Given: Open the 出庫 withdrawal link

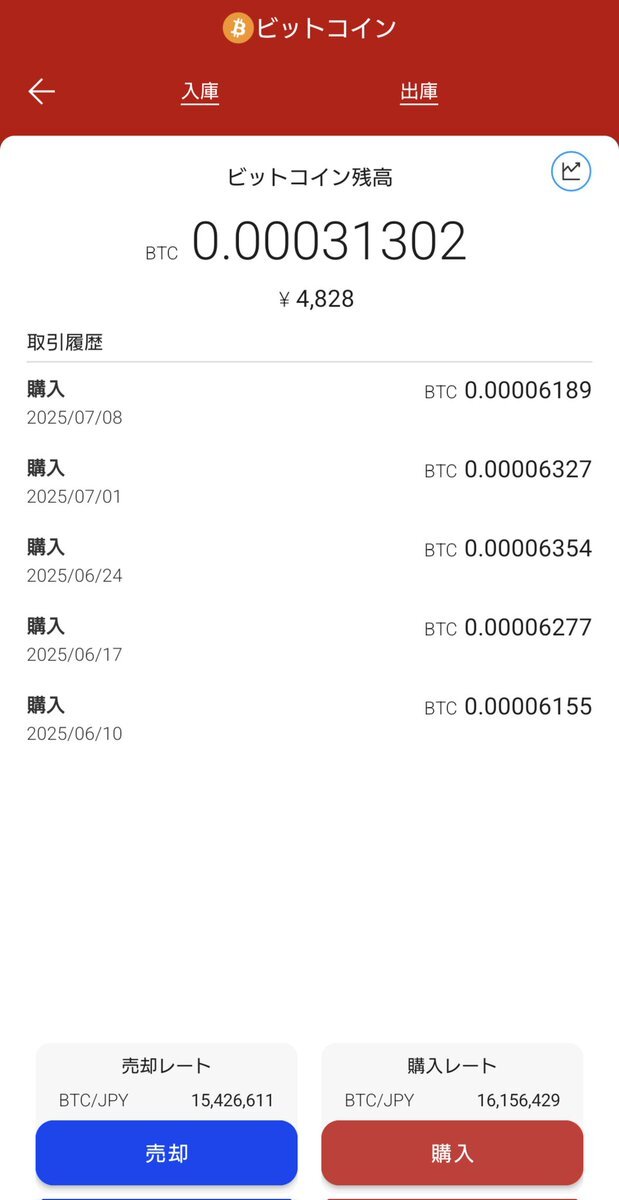Looking at the screenshot, I should [419, 92].
